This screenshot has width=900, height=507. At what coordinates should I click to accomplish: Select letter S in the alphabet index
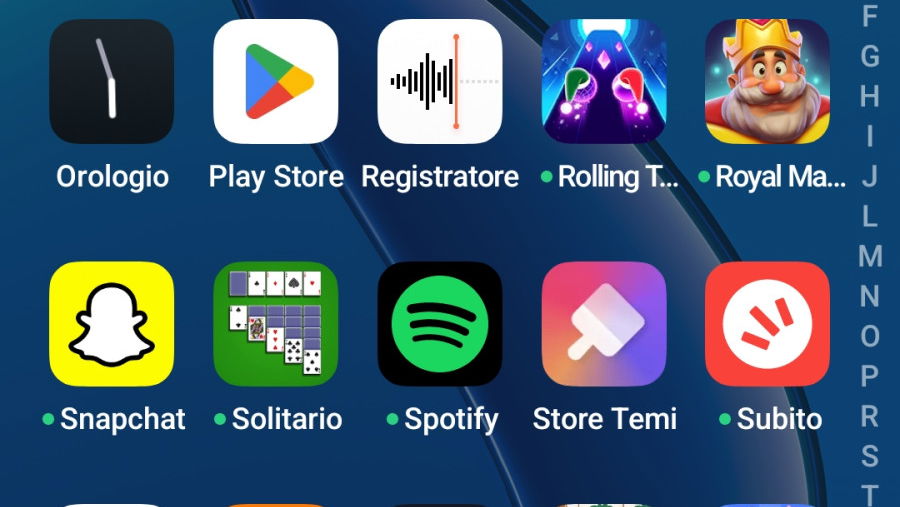click(x=870, y=456)
